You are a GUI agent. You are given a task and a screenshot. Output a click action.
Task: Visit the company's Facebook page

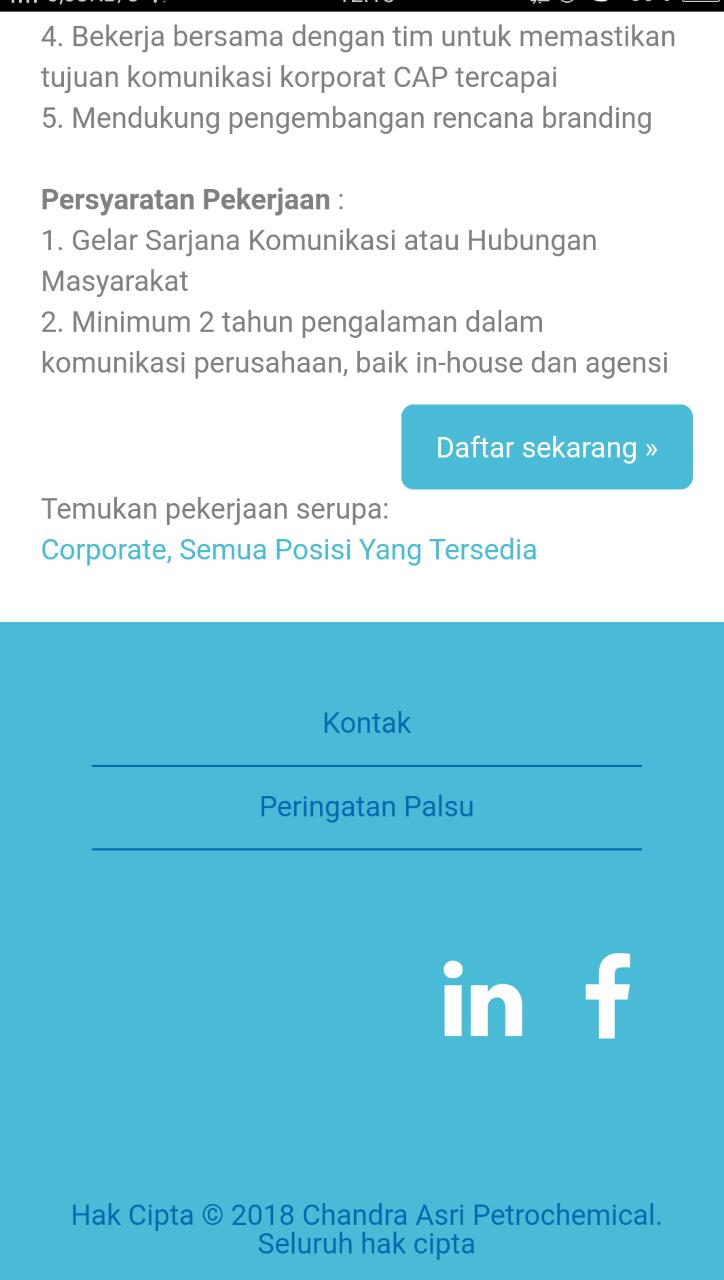pyautogui.click(x=608, y=997)
